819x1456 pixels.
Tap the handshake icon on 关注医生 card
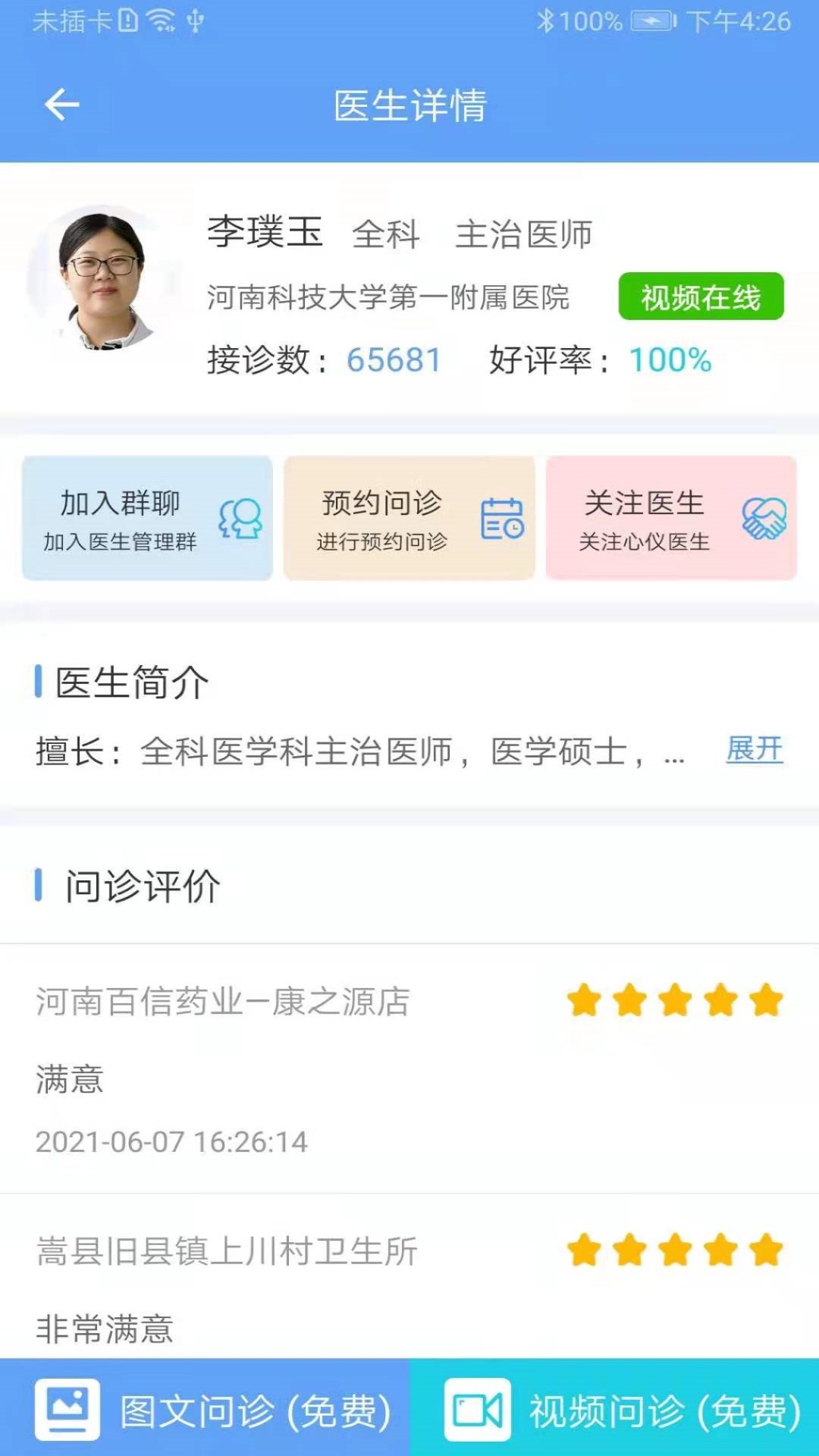pyautogui.click(x=764, y=518)
